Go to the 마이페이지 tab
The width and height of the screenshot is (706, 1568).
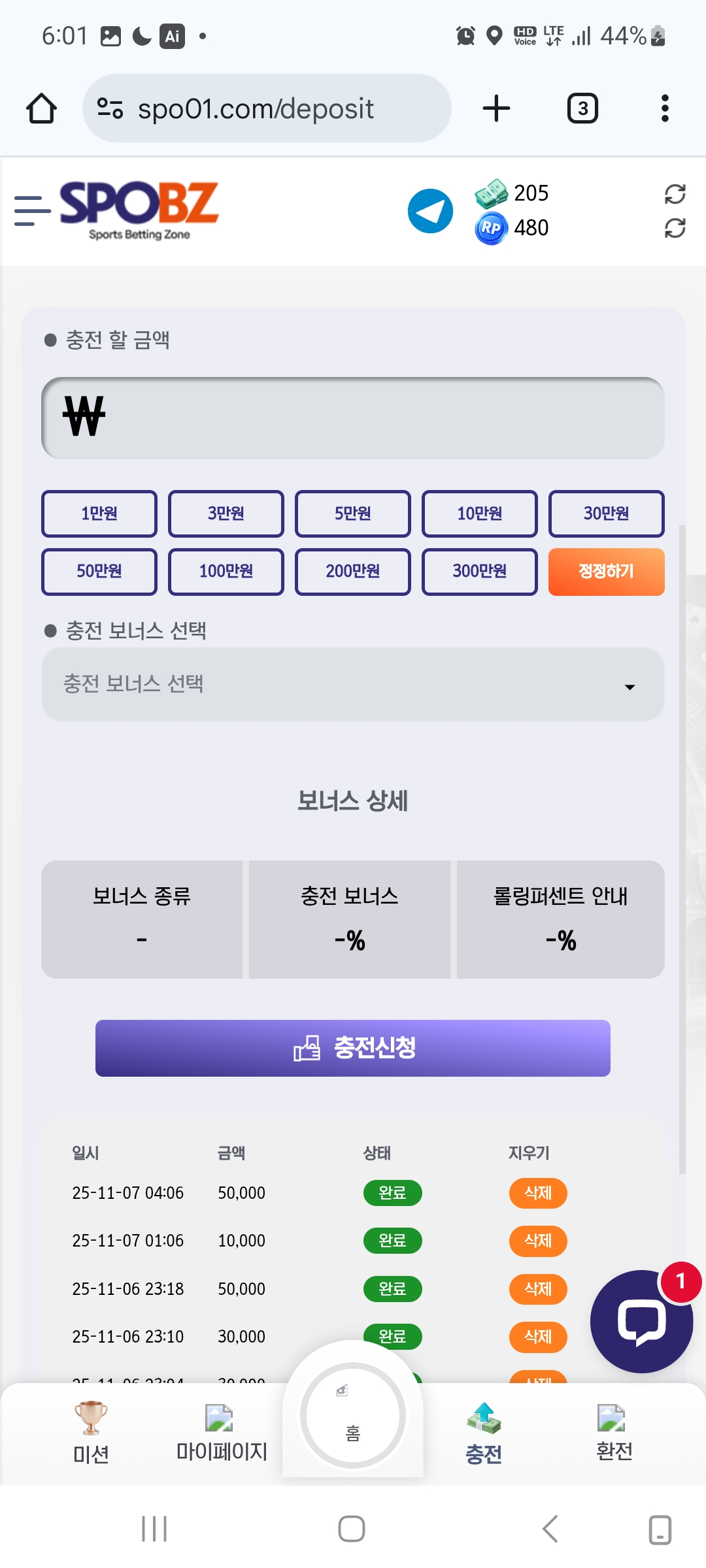(x=222, y=1433)
